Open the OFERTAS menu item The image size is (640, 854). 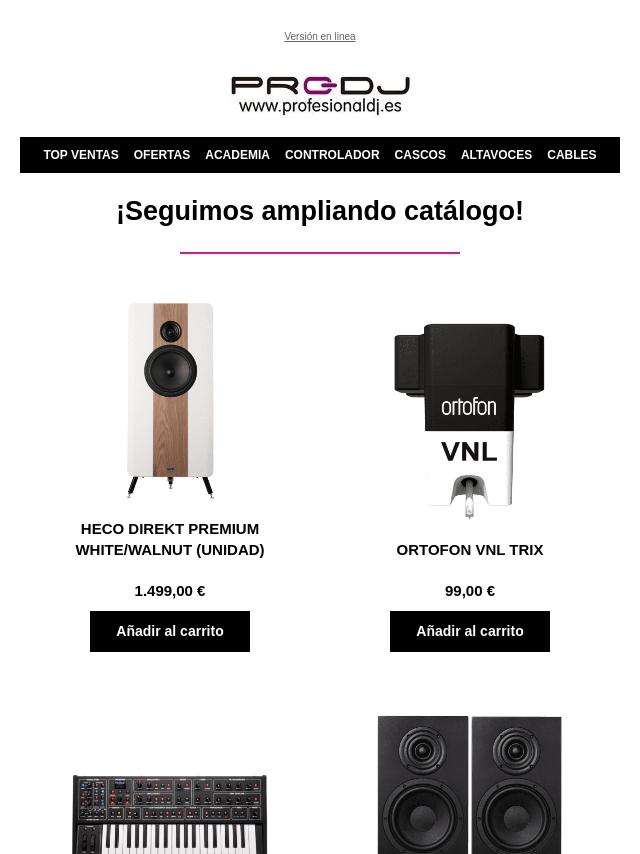[162, 155]
